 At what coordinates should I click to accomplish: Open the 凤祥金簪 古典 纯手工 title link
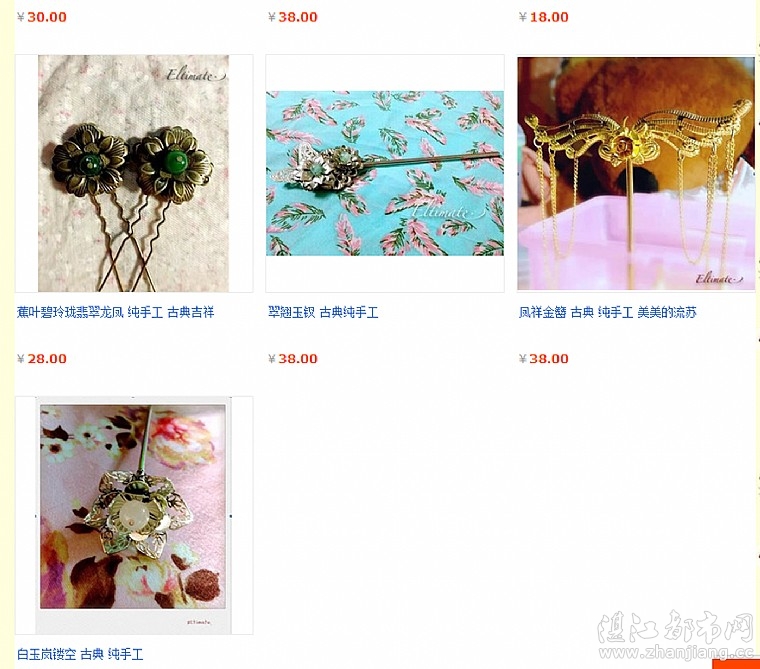607,313
